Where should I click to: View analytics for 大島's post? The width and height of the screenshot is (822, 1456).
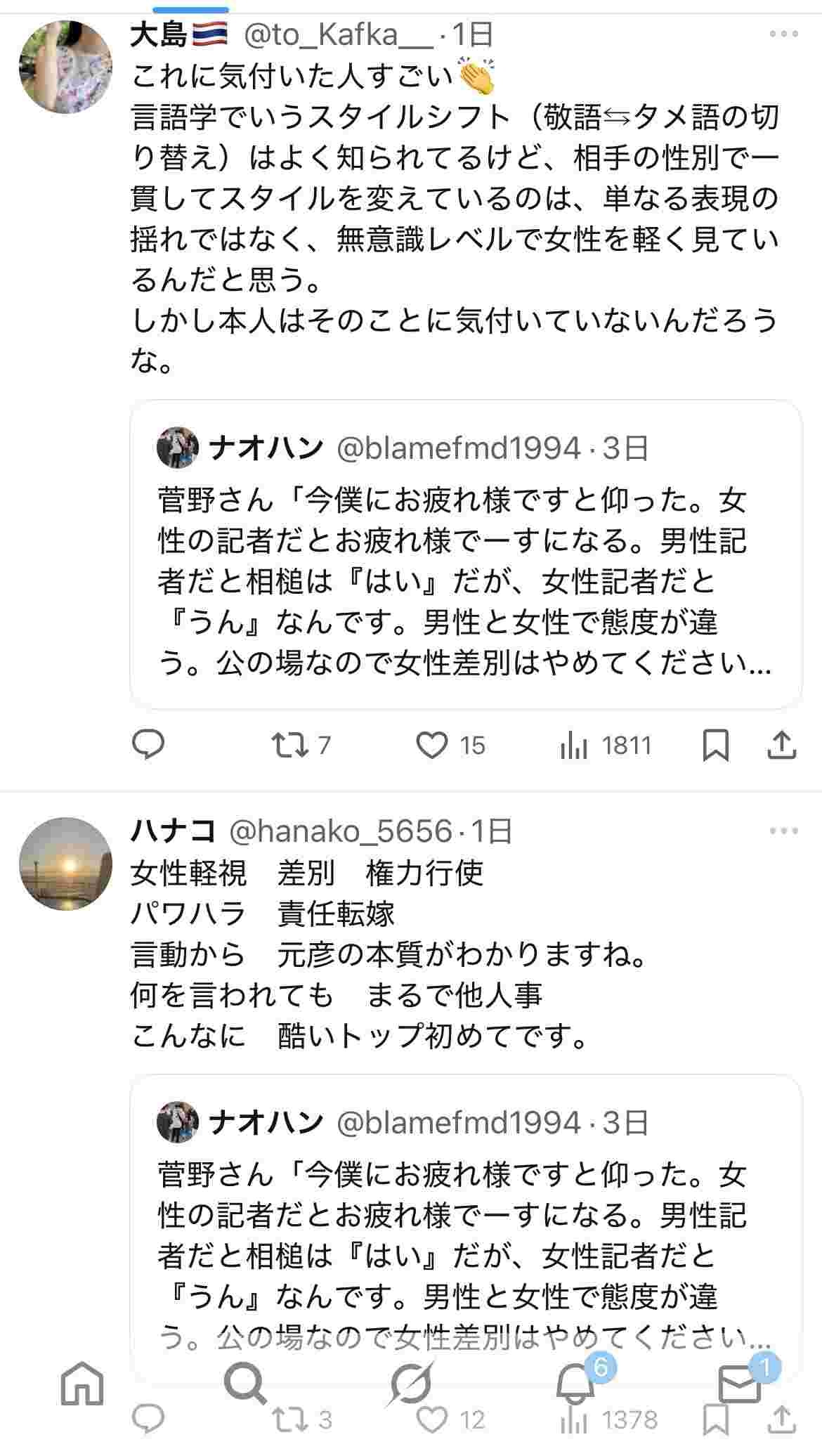coord(575,745)
